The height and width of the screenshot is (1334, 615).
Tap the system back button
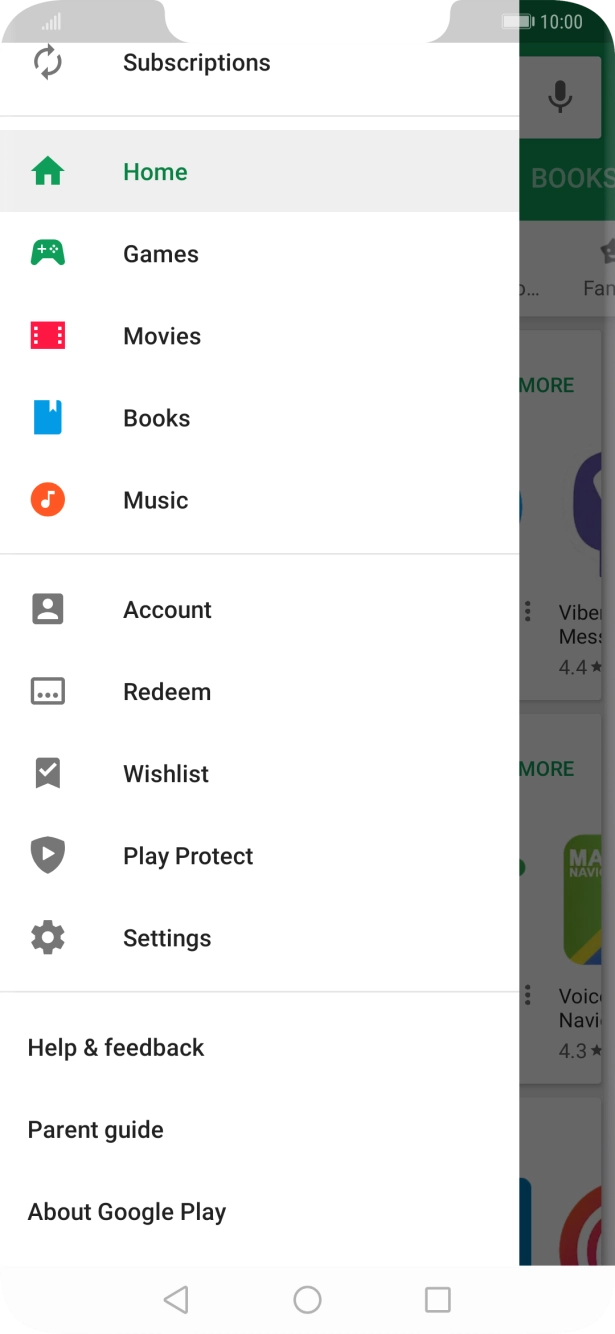point(176,1299)
